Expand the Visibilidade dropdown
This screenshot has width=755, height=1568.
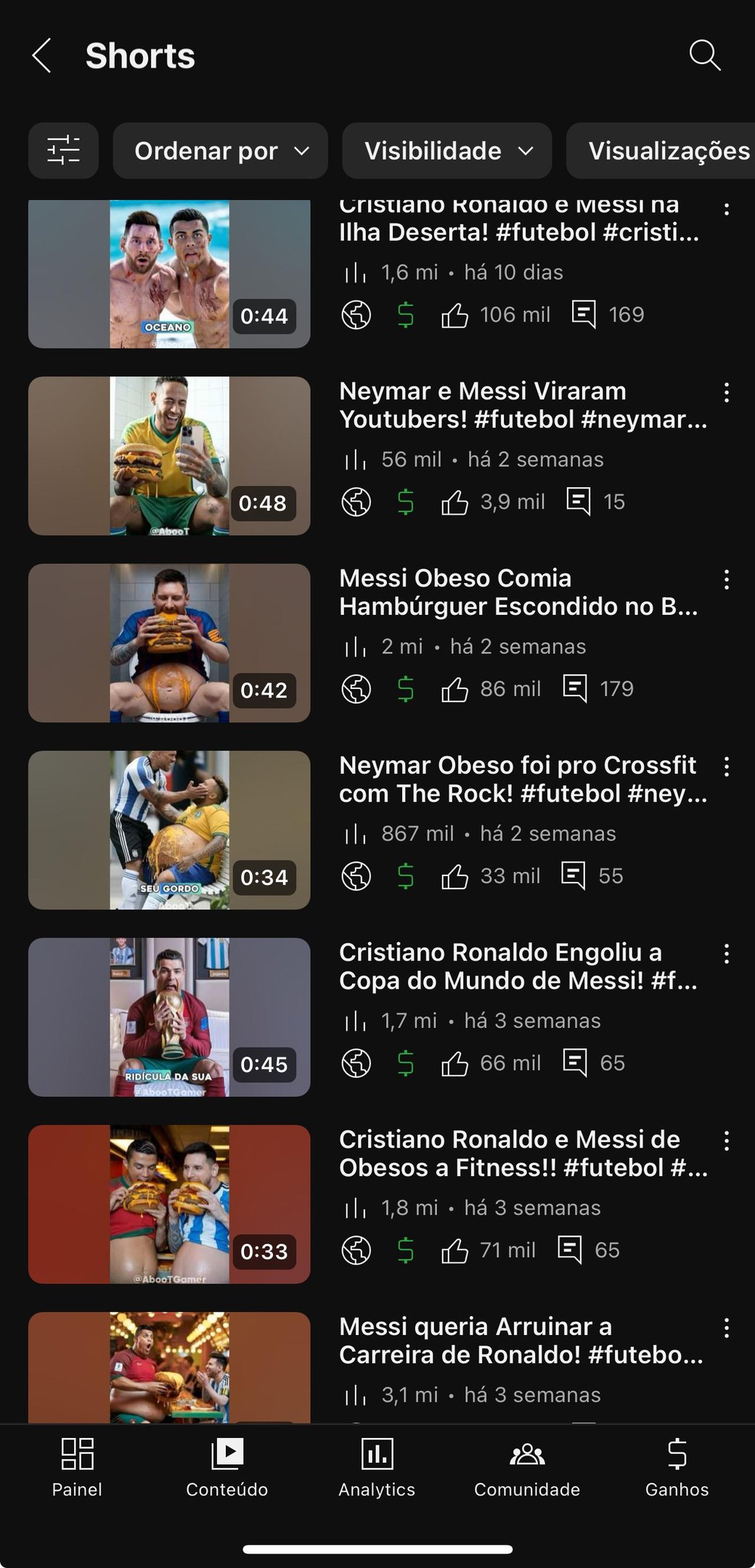(446, 150)
